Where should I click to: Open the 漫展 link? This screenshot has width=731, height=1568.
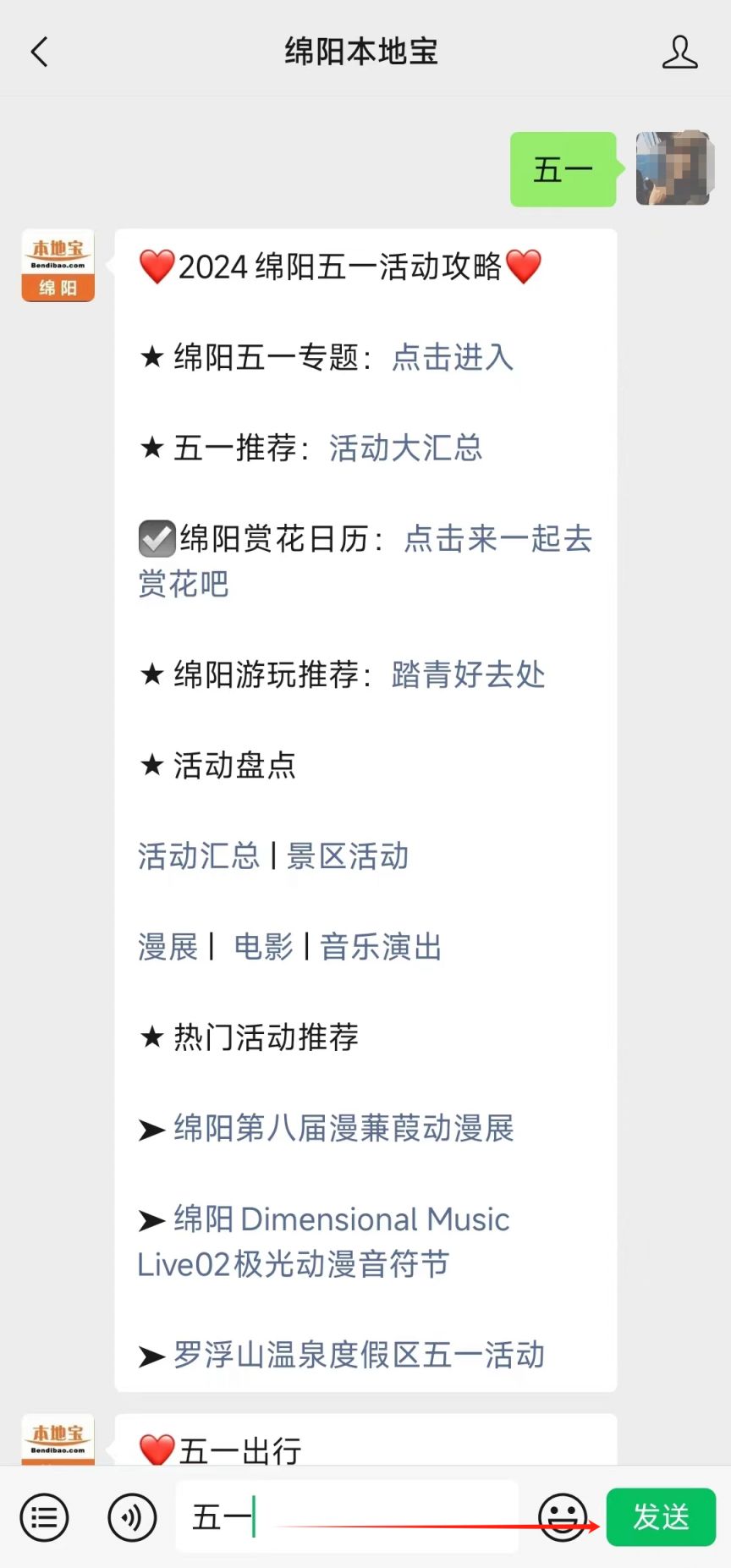[x=168, y=946]
